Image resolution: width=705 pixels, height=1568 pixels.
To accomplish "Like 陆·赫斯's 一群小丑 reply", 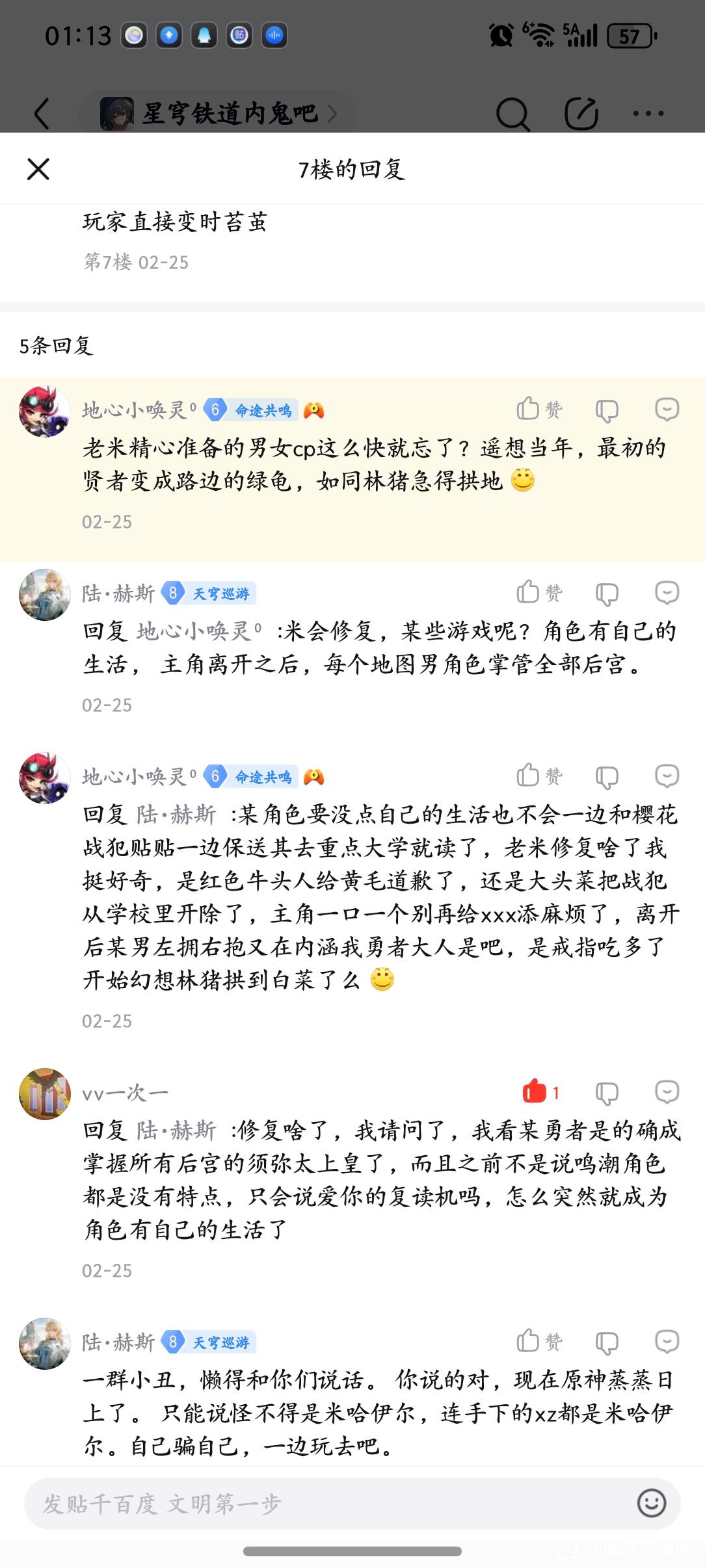I will pyautogui.click(x=539, y=1341).
